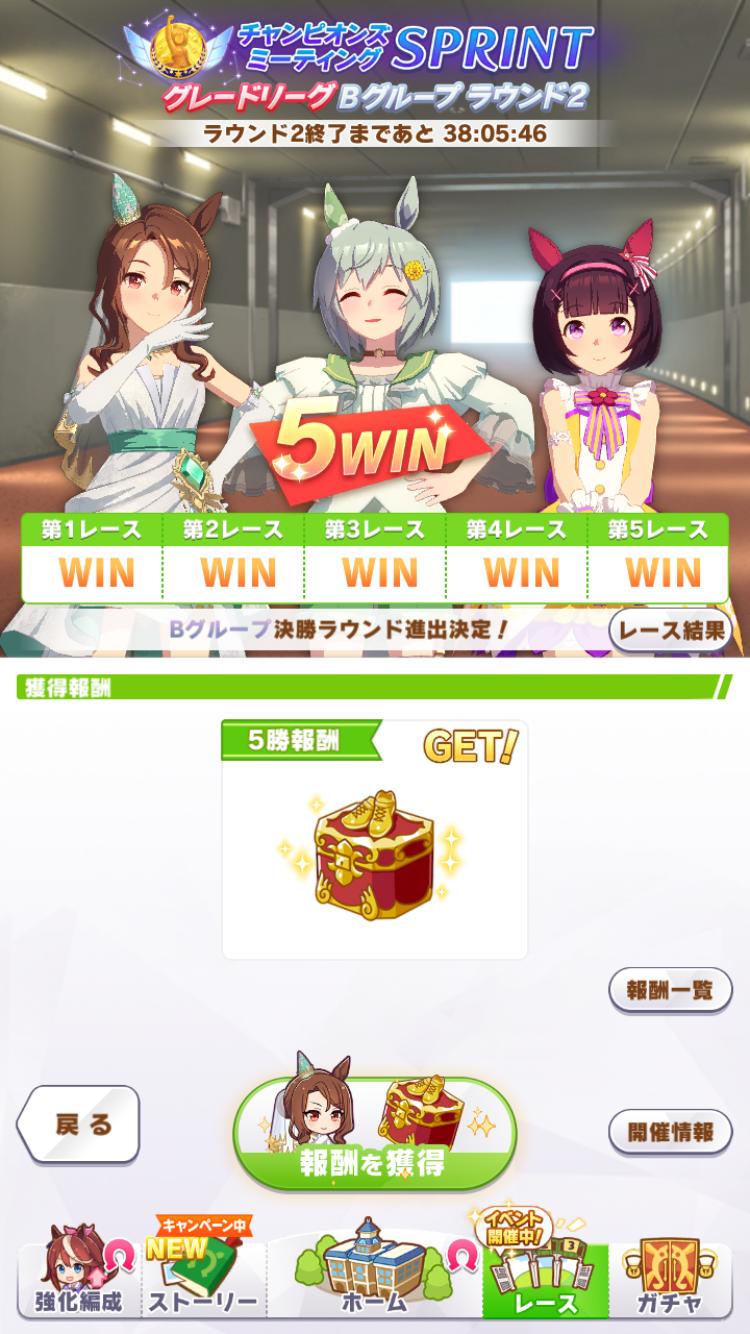Open the 報酬一覧 rewards list
750x1334 pixels.
pyautogui.click(x=669, y=990)
